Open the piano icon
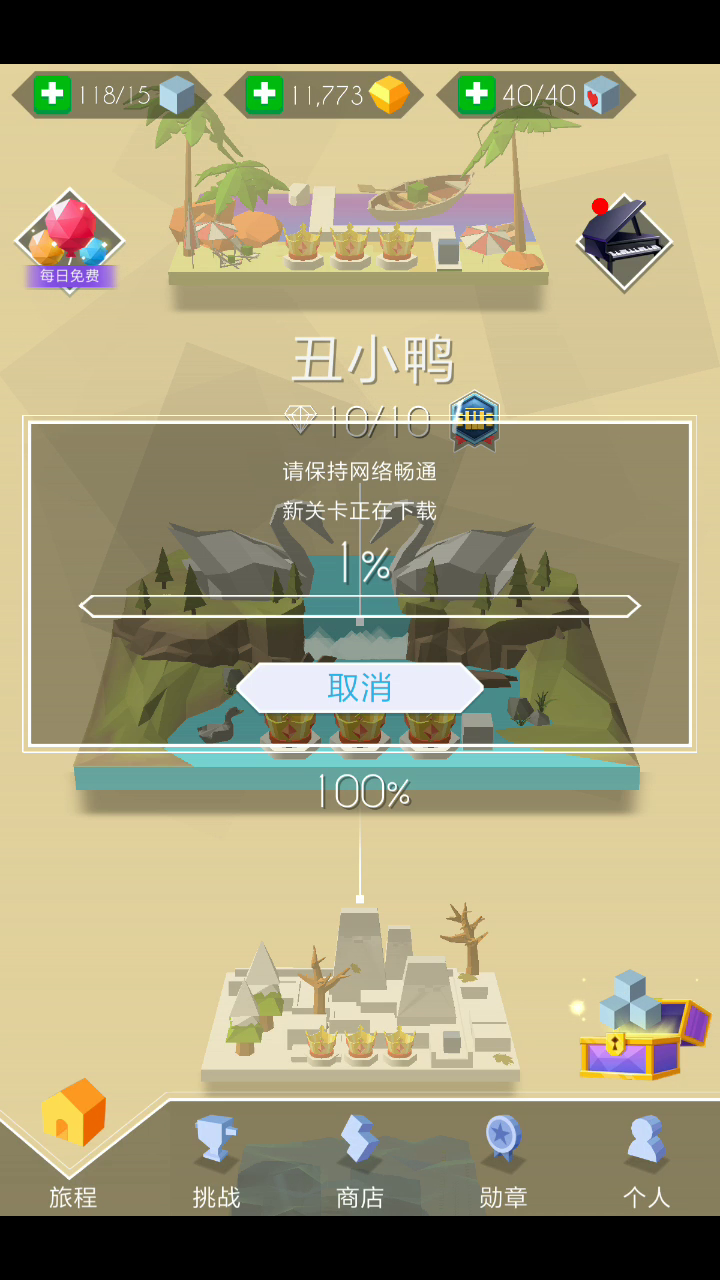 coord(623,241)
